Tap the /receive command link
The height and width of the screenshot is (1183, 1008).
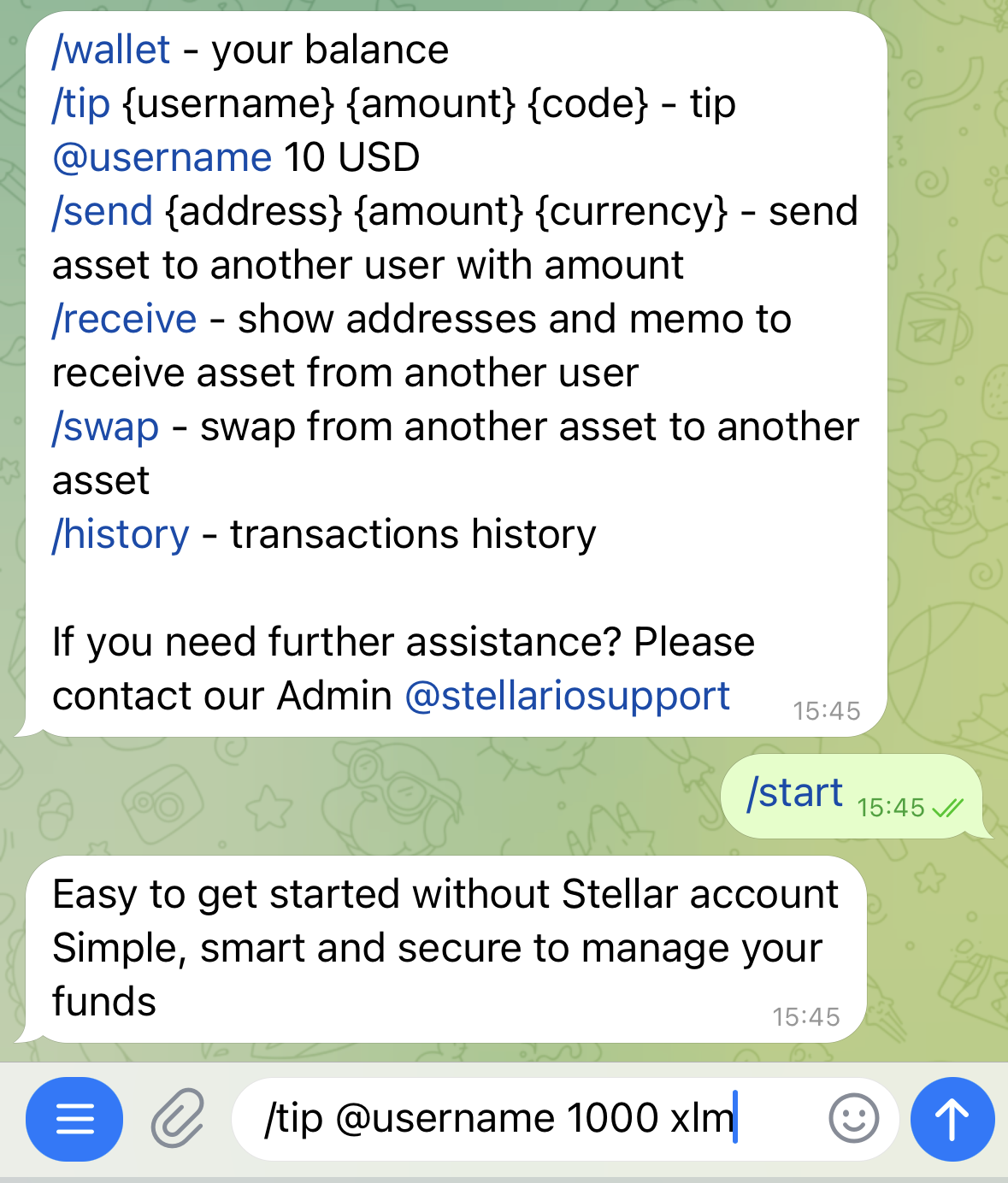(x=125, y=320)
